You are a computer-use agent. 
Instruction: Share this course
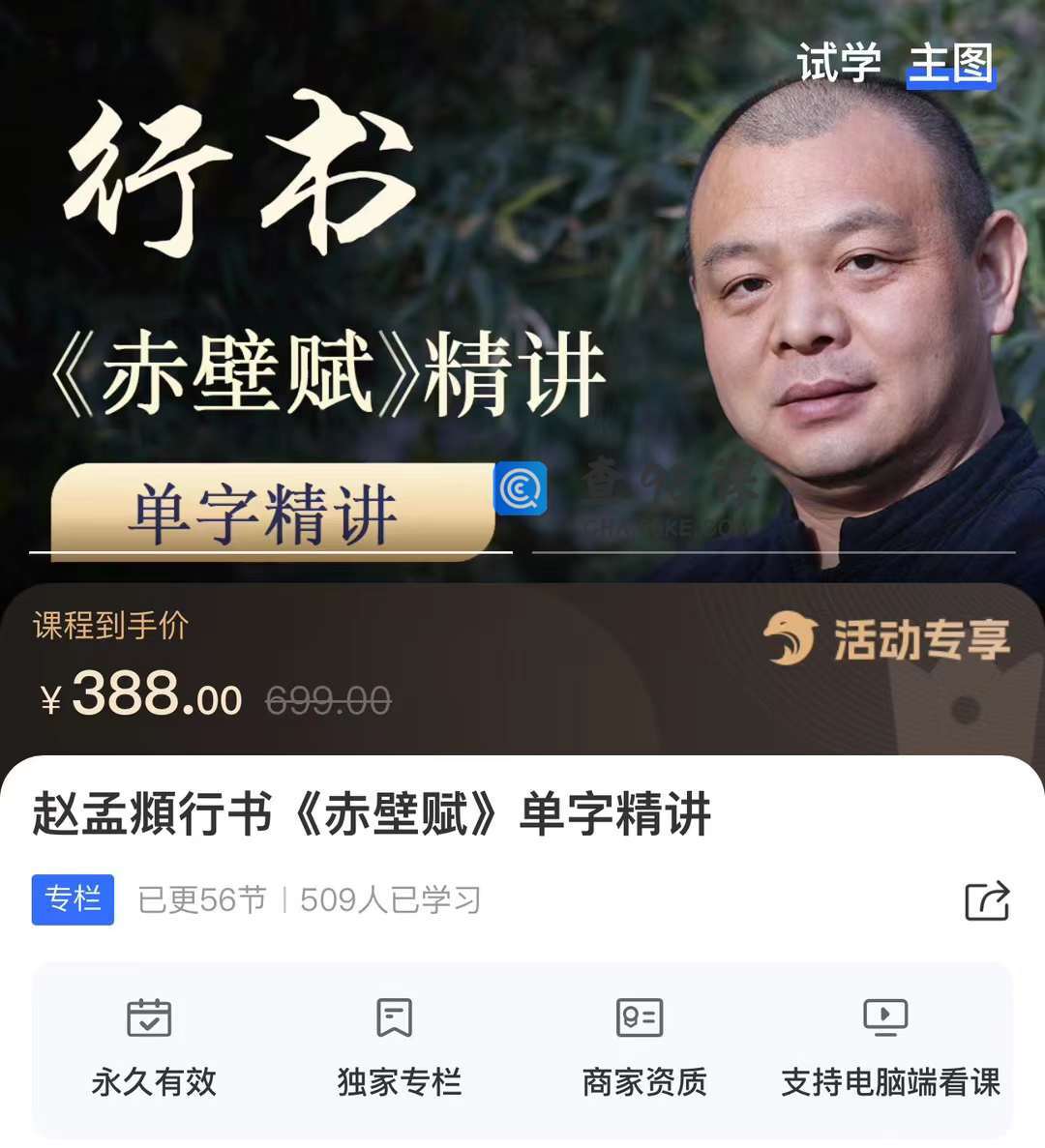tap(987, 900)
